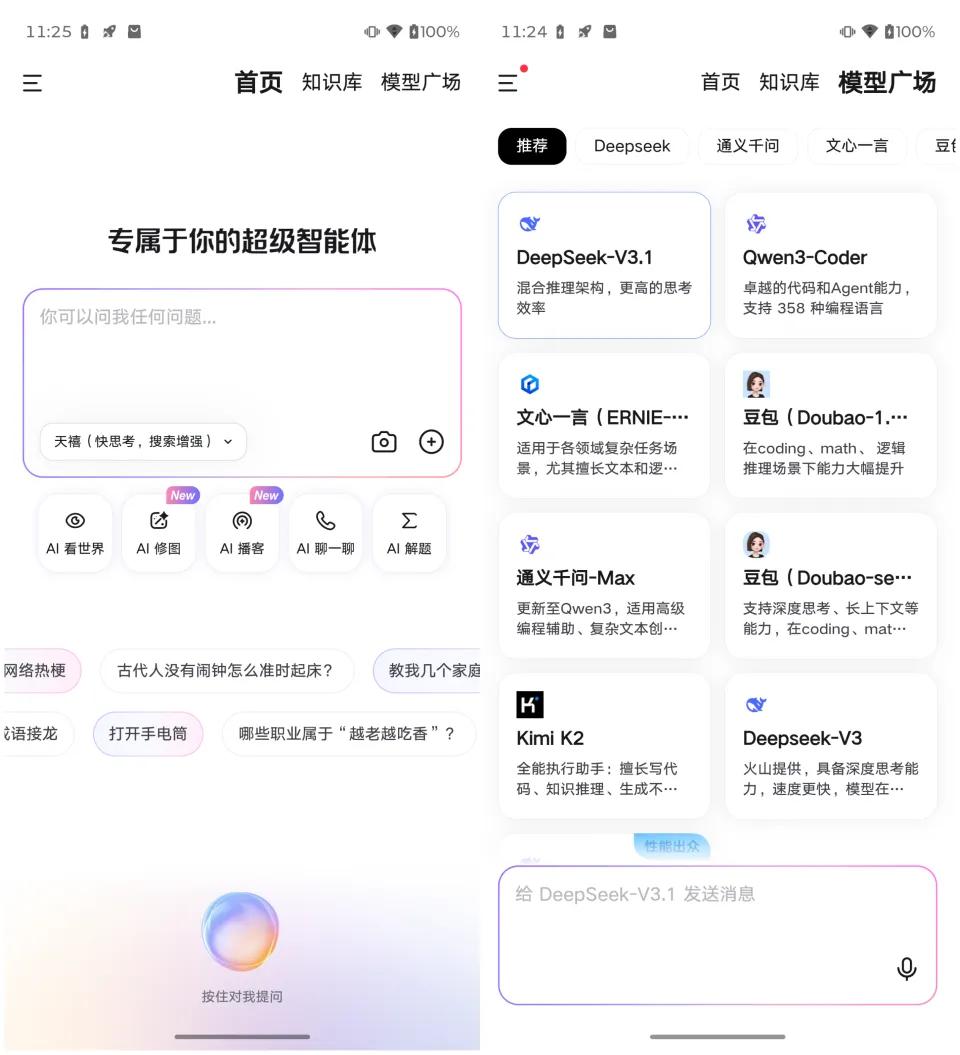Start AI 聊一聊
The image size is (960, 1055).
pyautogui.click(x=326, y=533)
